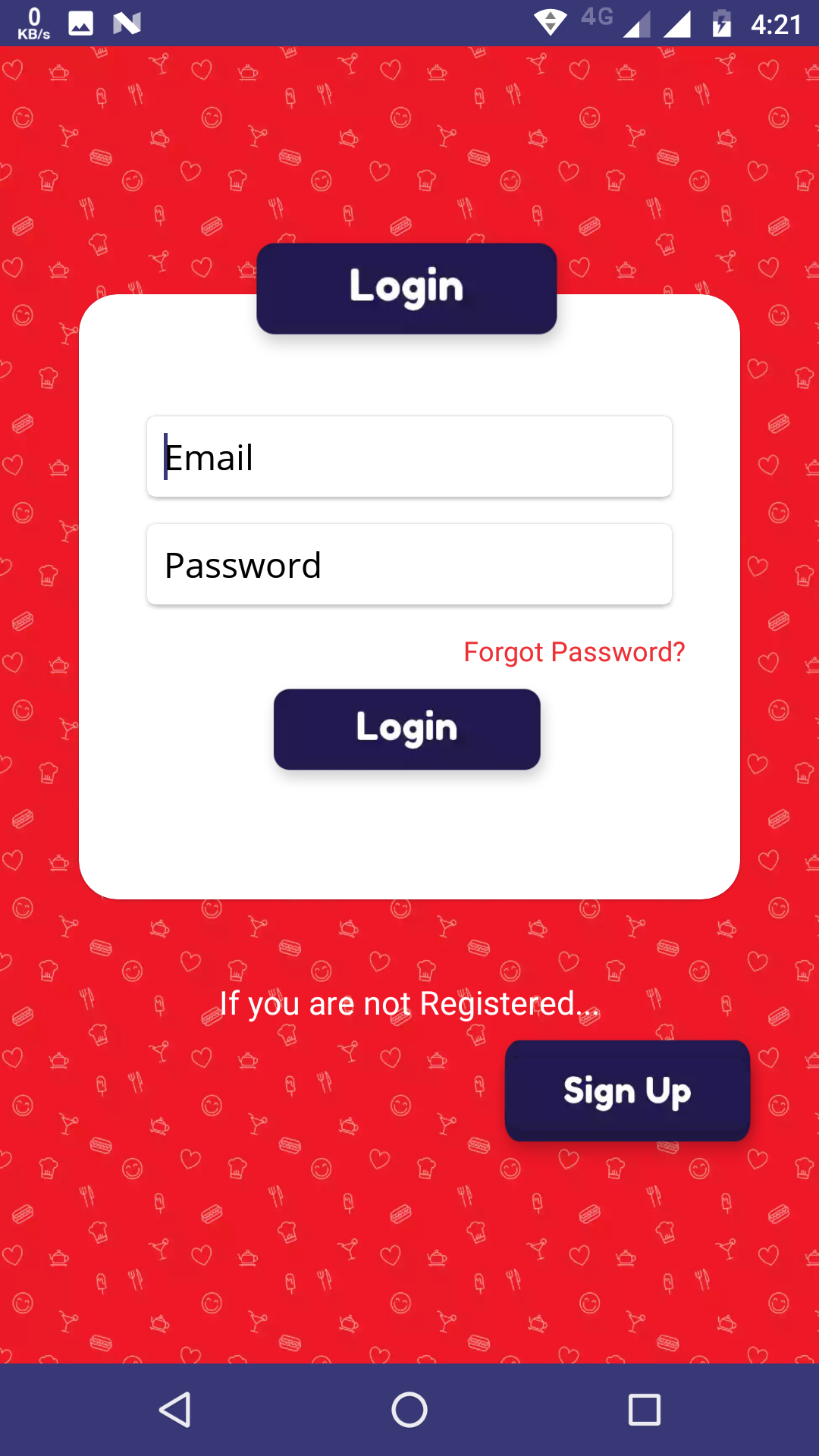819x1456 pixels.
Task: Tap the Login submit button
Action: pos(406,728)
